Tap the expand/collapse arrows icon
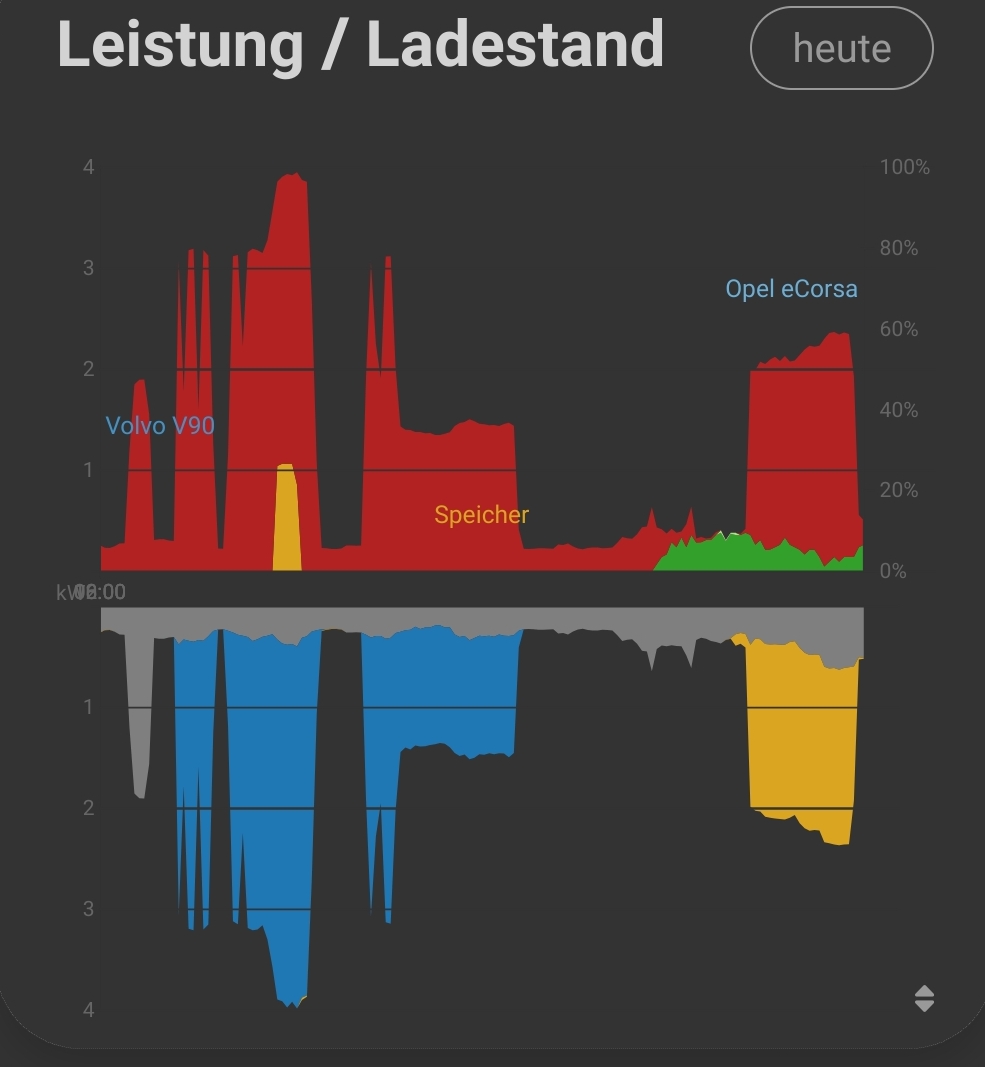Screen dimensions: 985x1067 point(924,998)
